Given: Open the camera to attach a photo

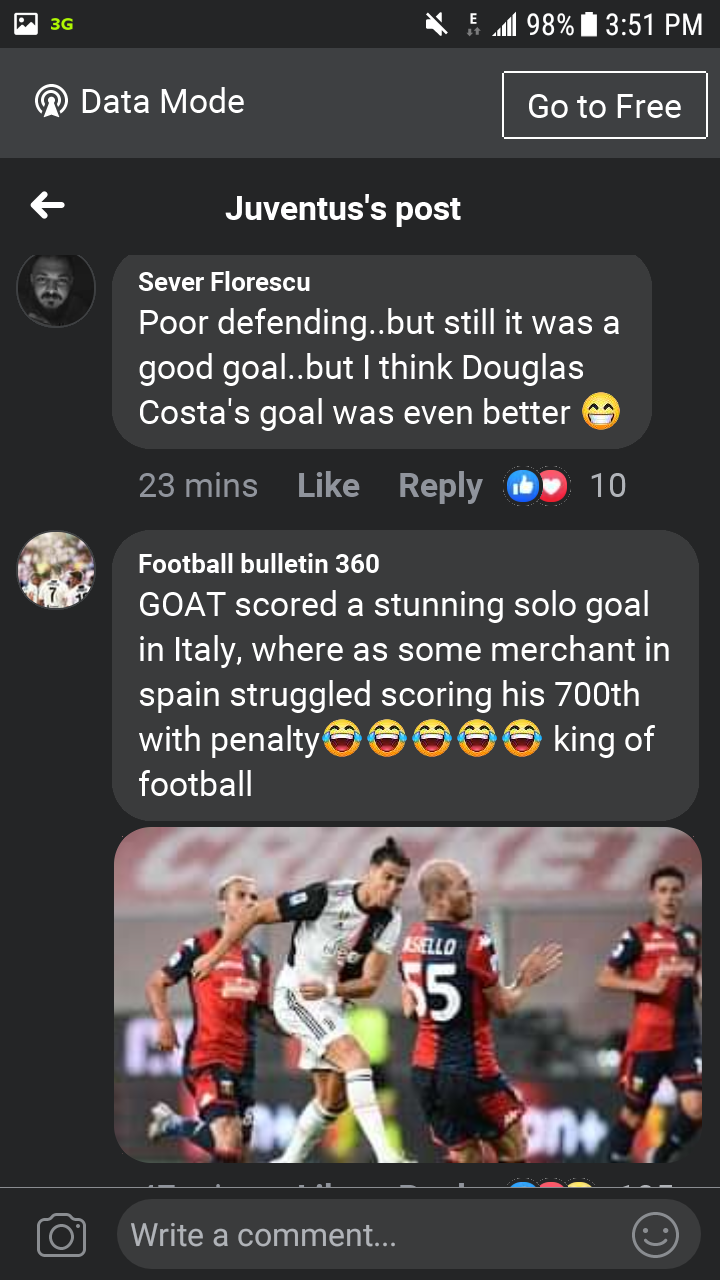Looking at the screenshot, I should (61, 1235).
